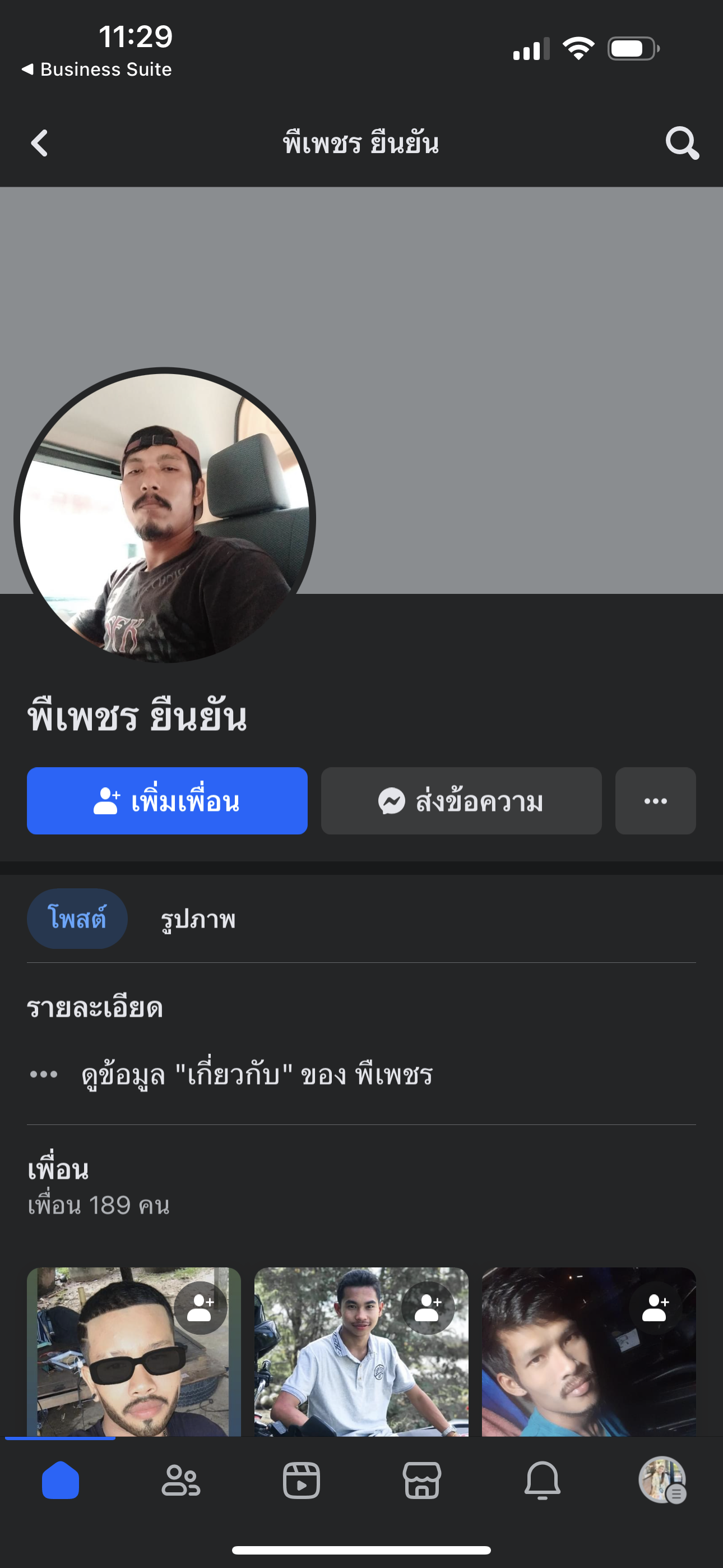This screenshot has width=723, height=1568.
Task: Open the three-dot more options button
Action: pyautogui.click(x=655, y=801)
